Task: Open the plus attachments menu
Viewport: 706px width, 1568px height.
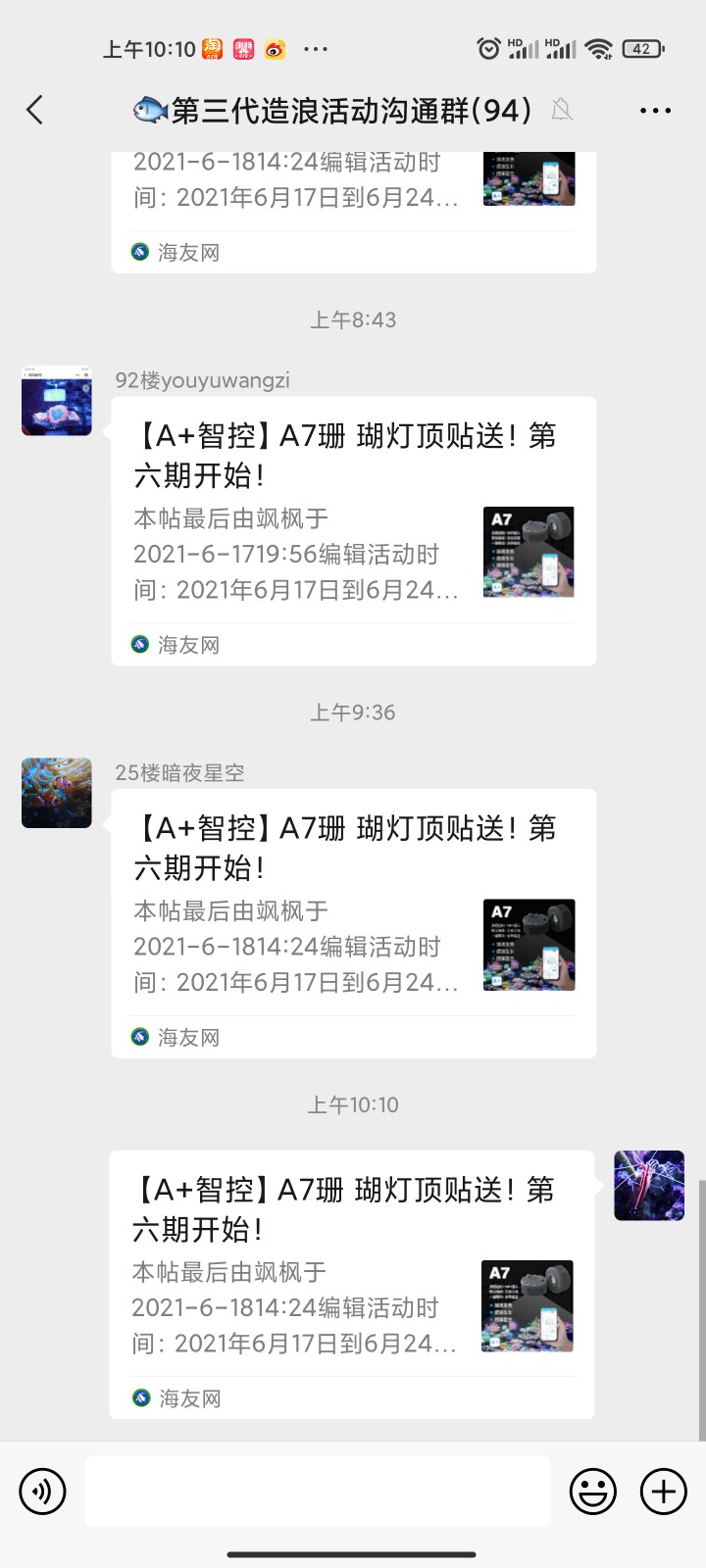Action: pyautogui.click(x=664, y=1492)
